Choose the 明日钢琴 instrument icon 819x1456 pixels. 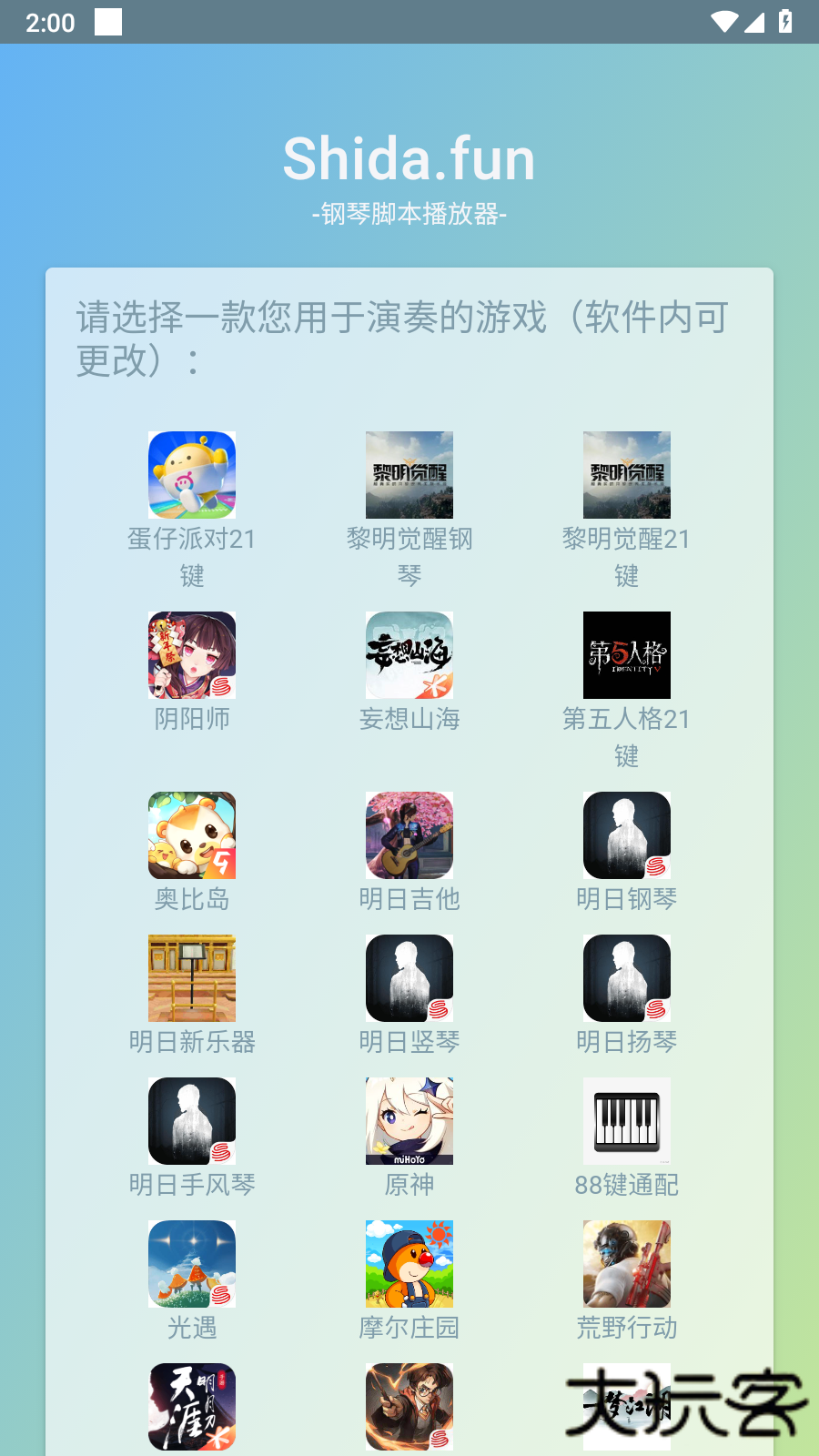click(x=626, y=834)
